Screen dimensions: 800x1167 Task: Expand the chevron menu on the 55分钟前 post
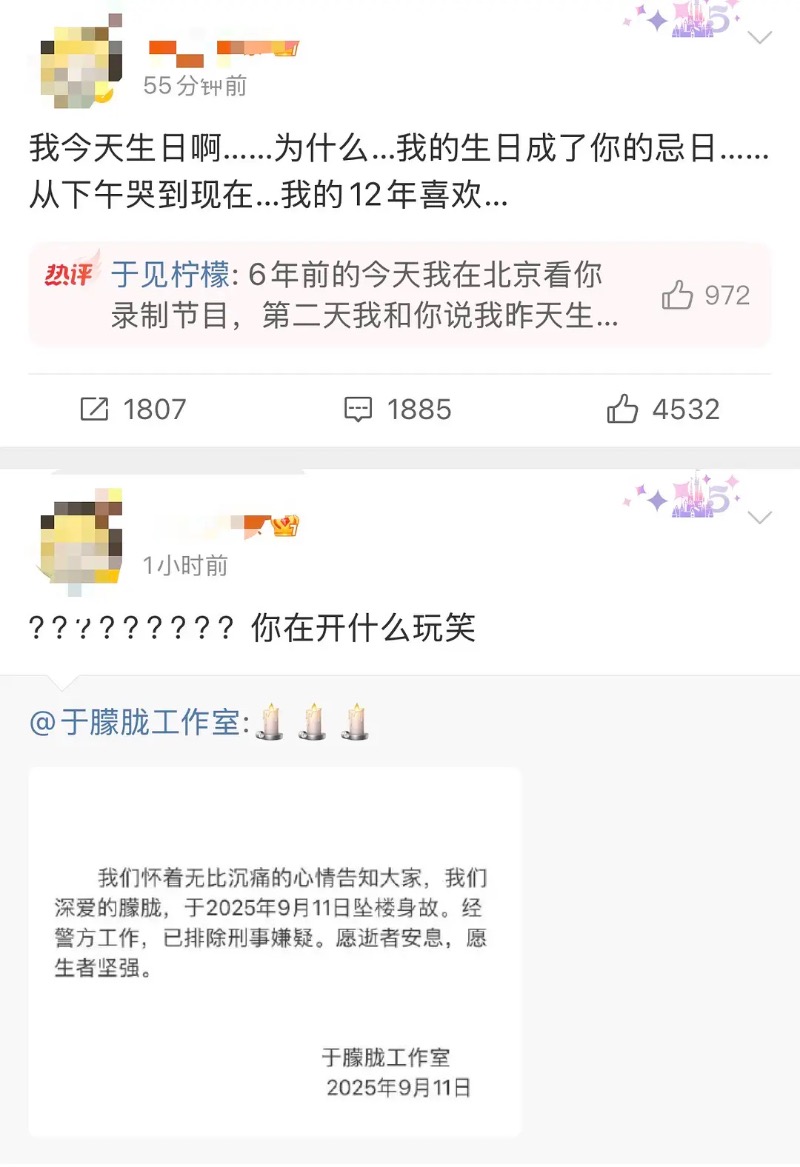point(761,38)
